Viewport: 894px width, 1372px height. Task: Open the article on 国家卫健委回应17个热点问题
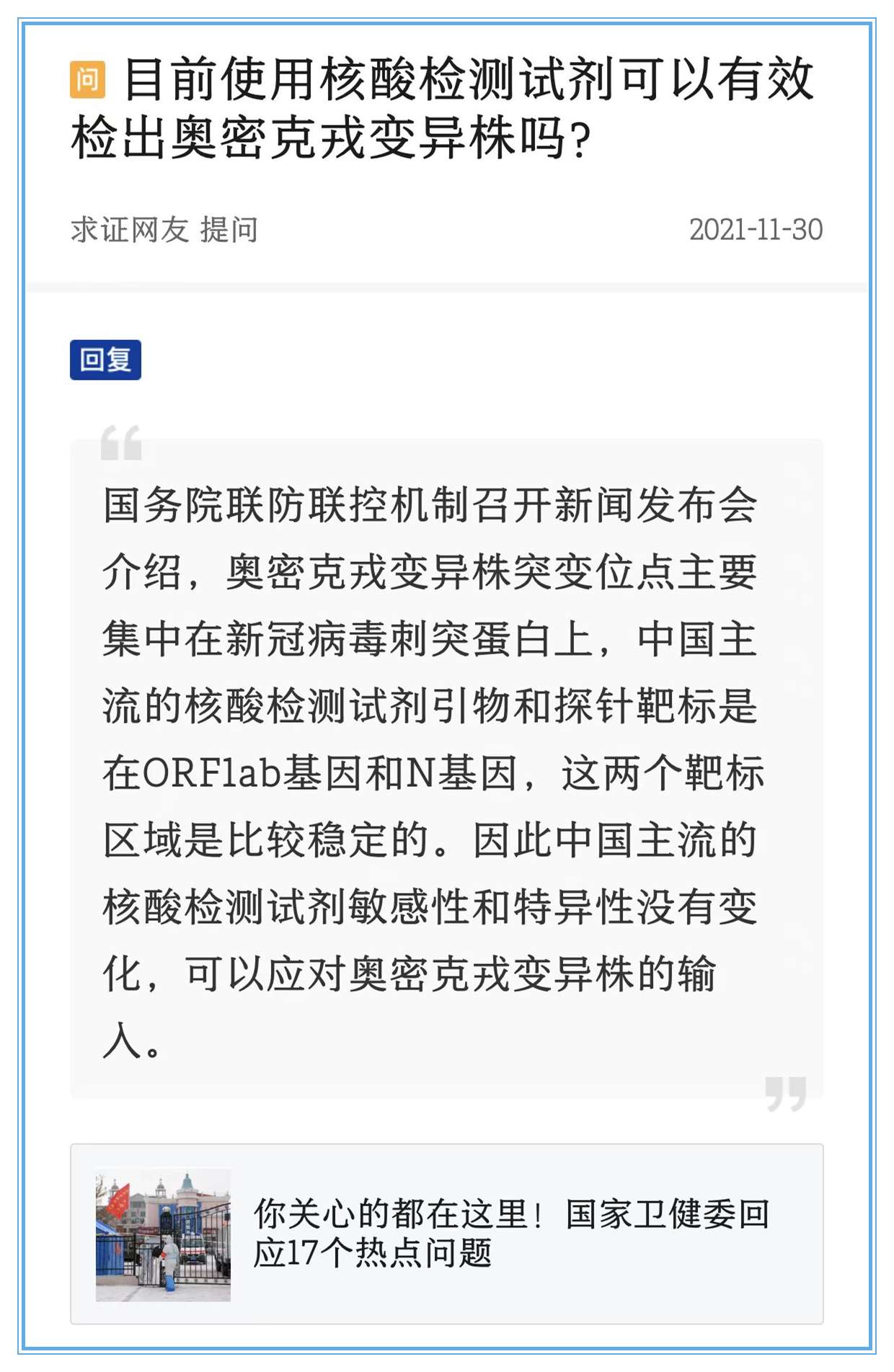[x=510, y=1234]
